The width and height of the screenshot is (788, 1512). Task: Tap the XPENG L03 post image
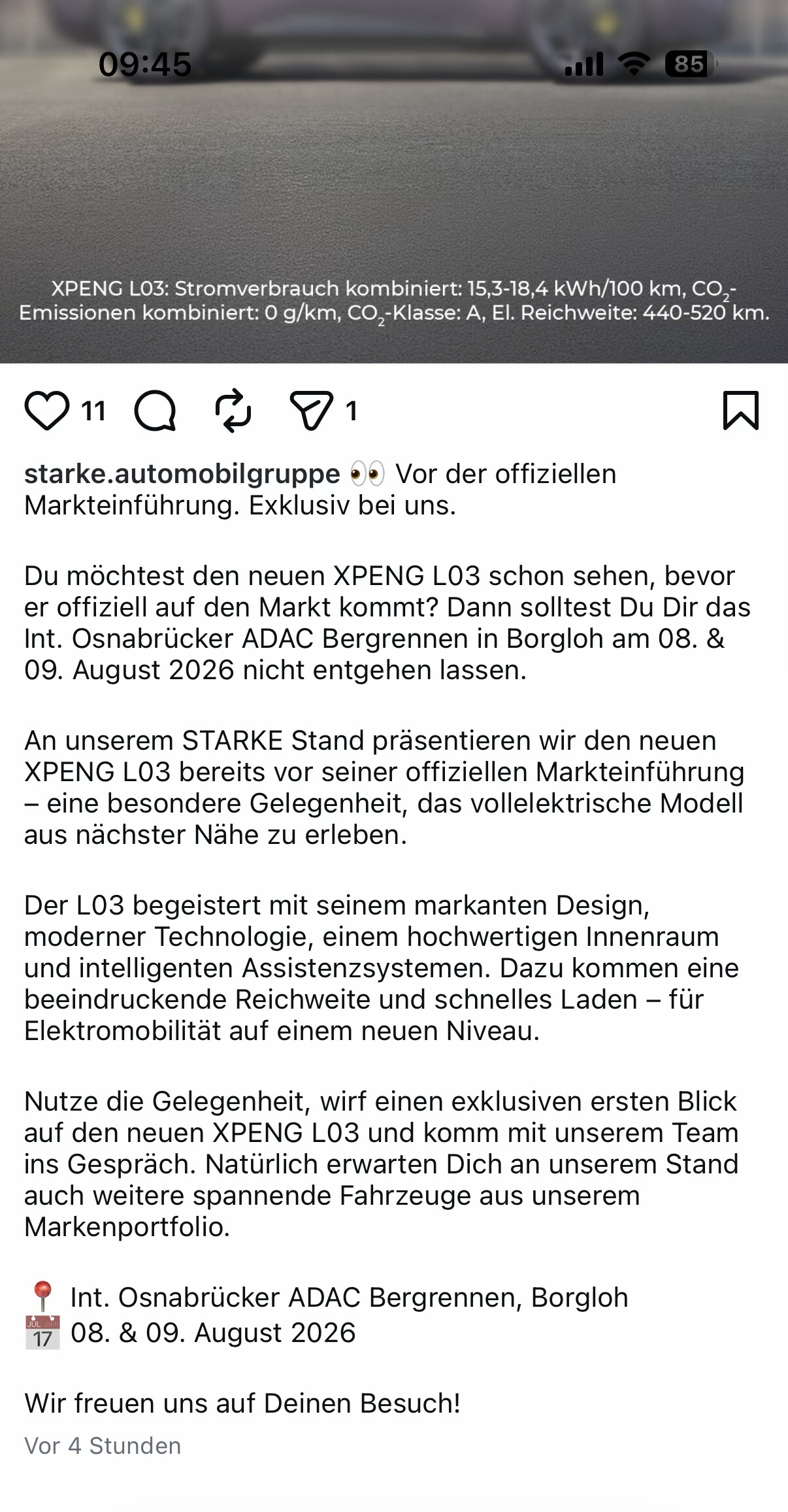394,182
